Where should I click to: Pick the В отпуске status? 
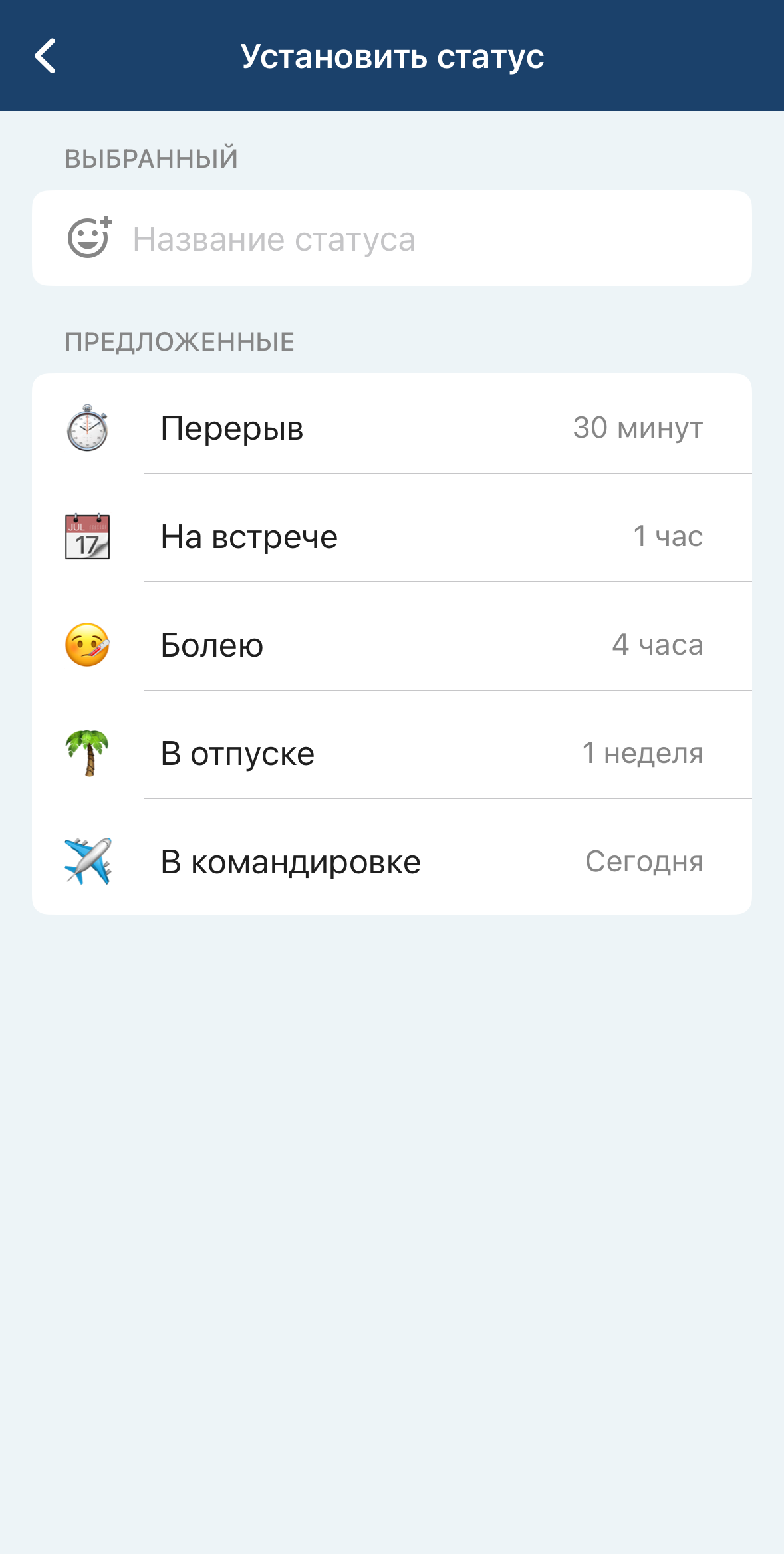392,753
